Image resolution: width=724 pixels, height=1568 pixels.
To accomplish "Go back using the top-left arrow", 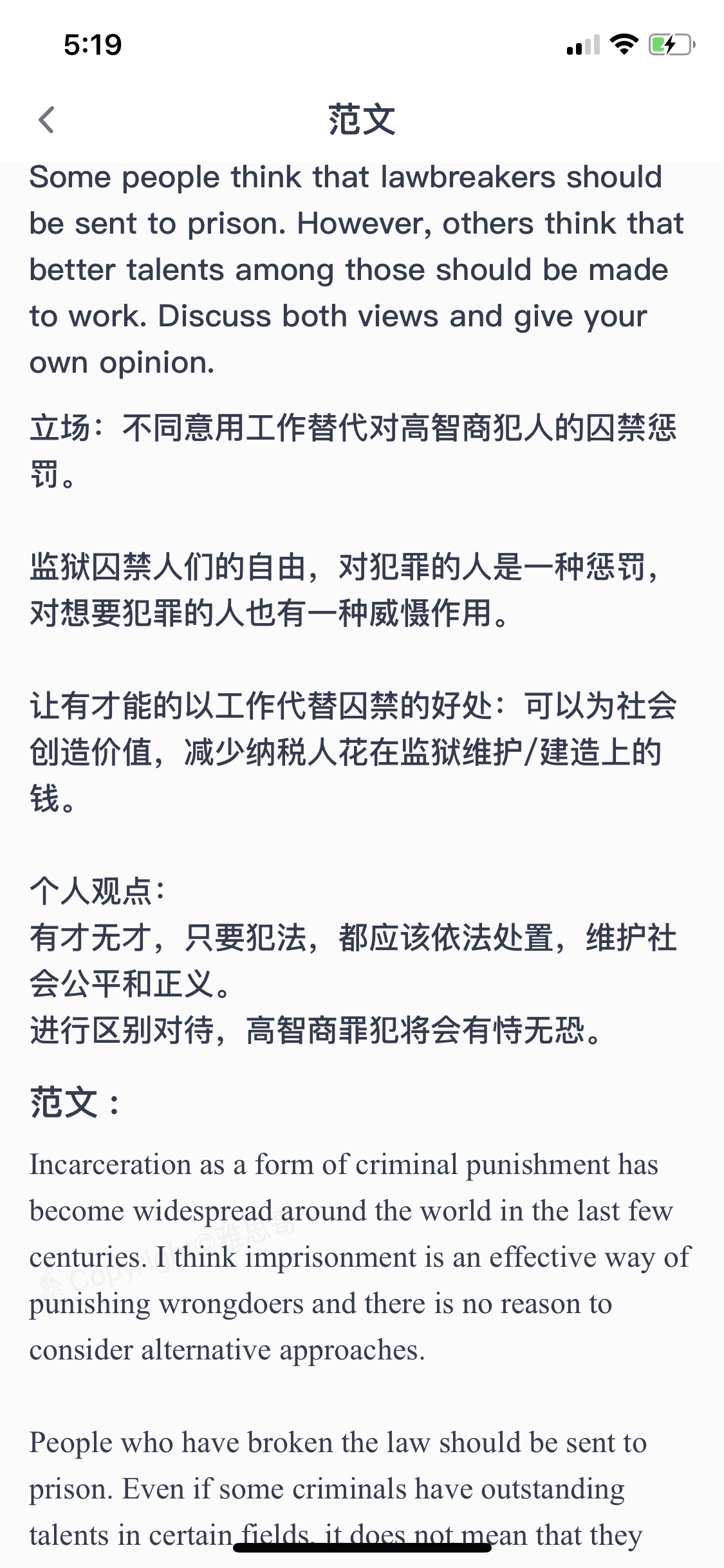I will (x=46, y=120).
